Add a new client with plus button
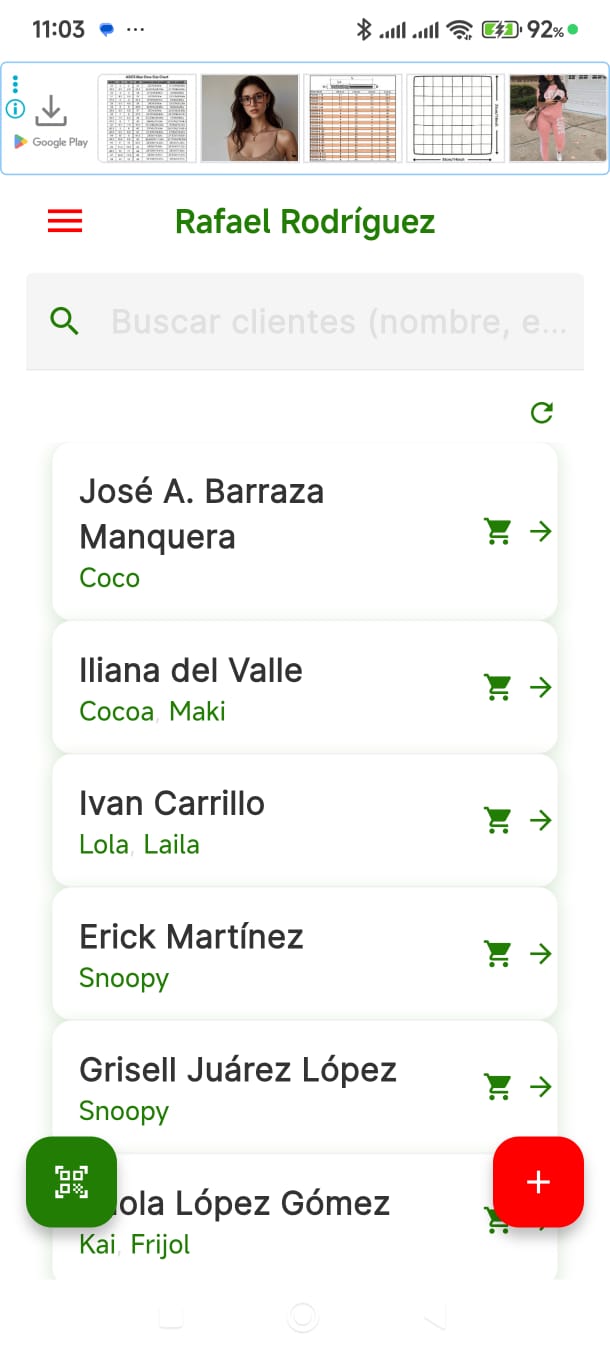 click(538, 1182)
